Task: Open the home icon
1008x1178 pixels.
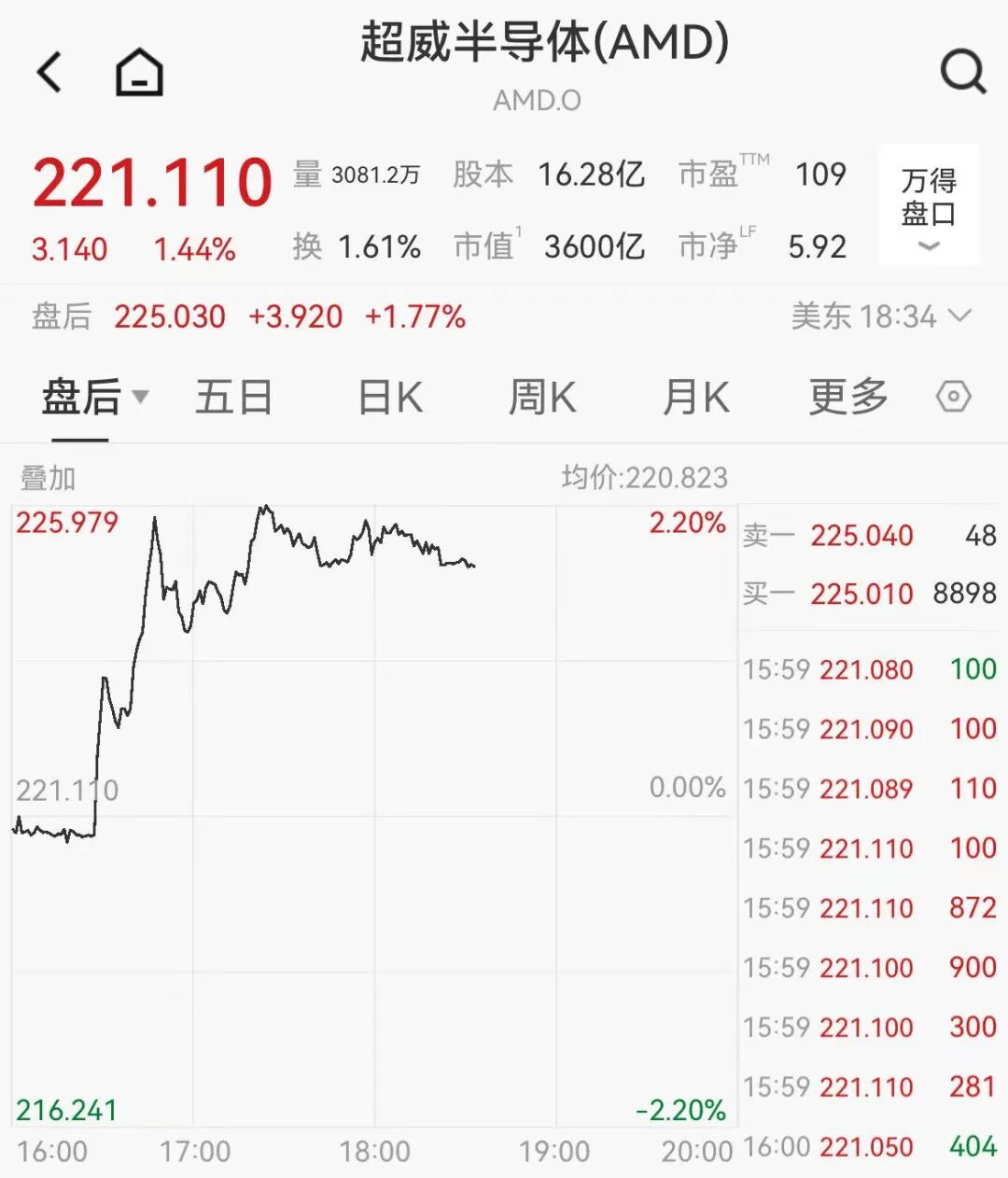Action: click(139, 72)
